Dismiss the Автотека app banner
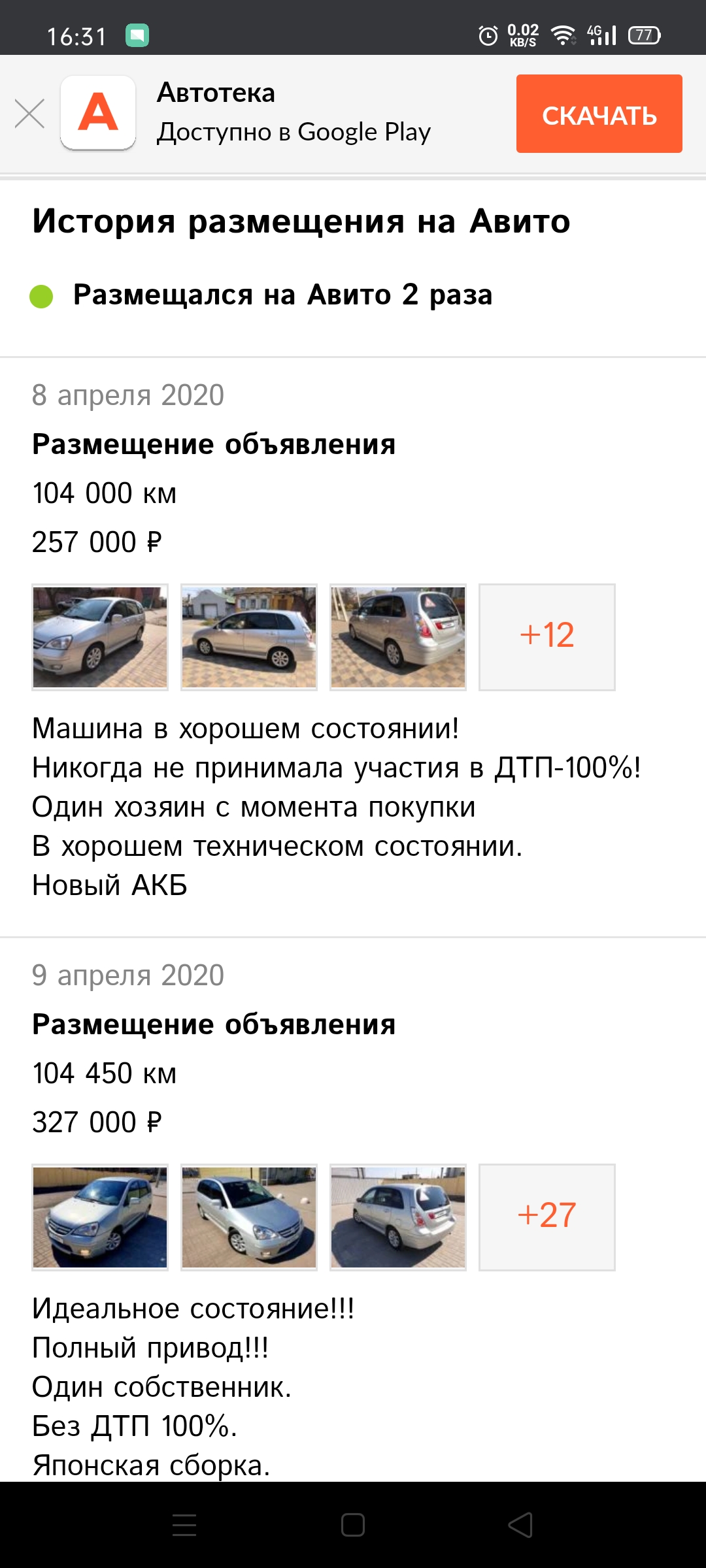This screenshot has height=1568, width=706. pos(29,114)
